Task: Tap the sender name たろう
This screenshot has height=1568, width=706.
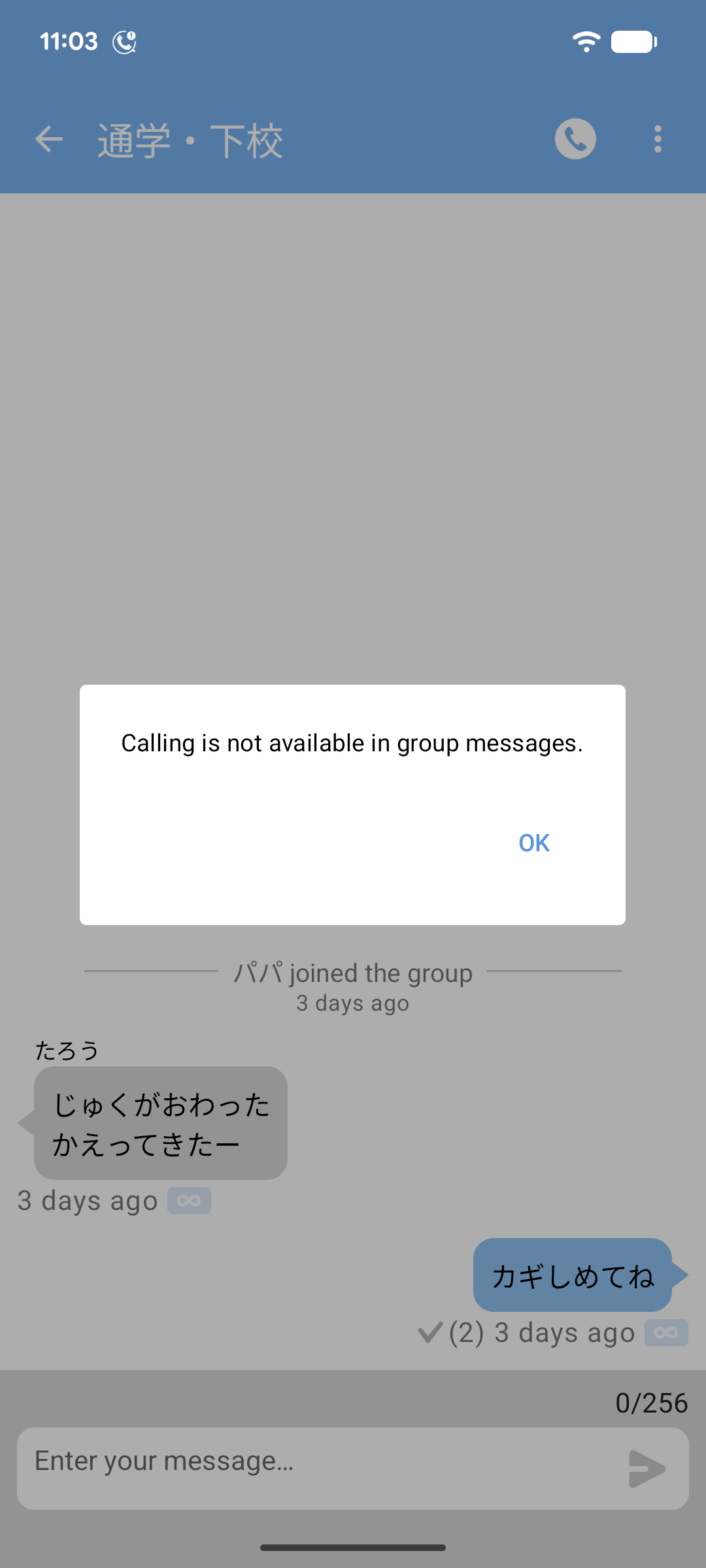Action: pos(67,1050)
